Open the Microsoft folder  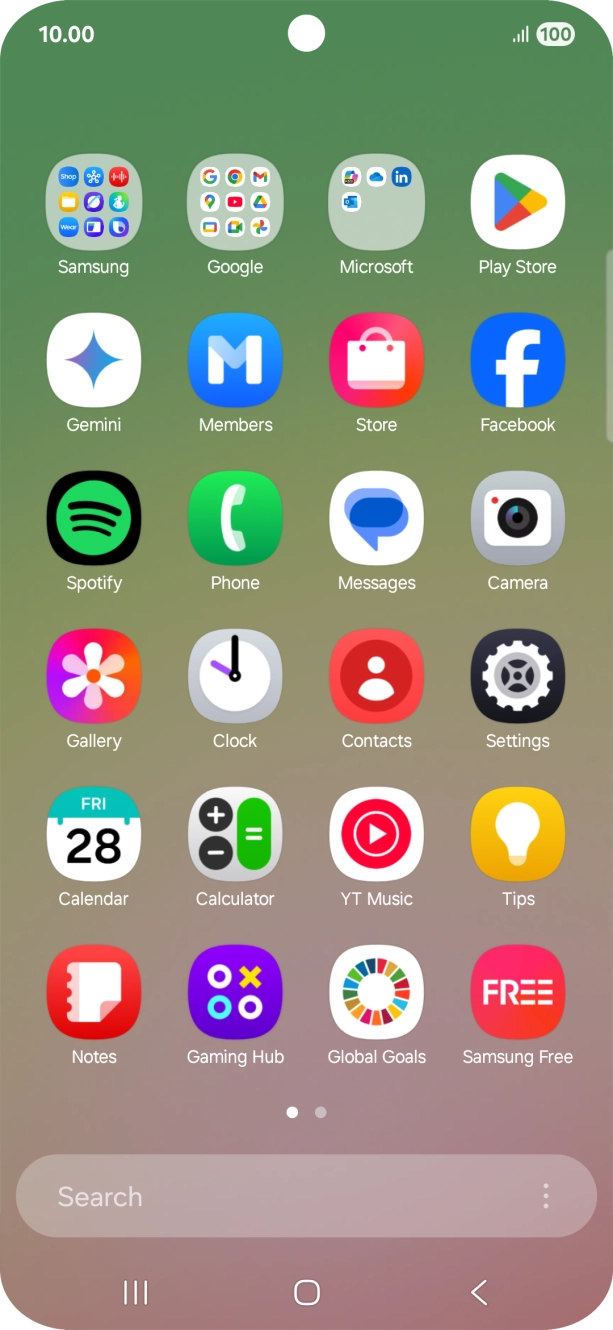pos(376,202)
